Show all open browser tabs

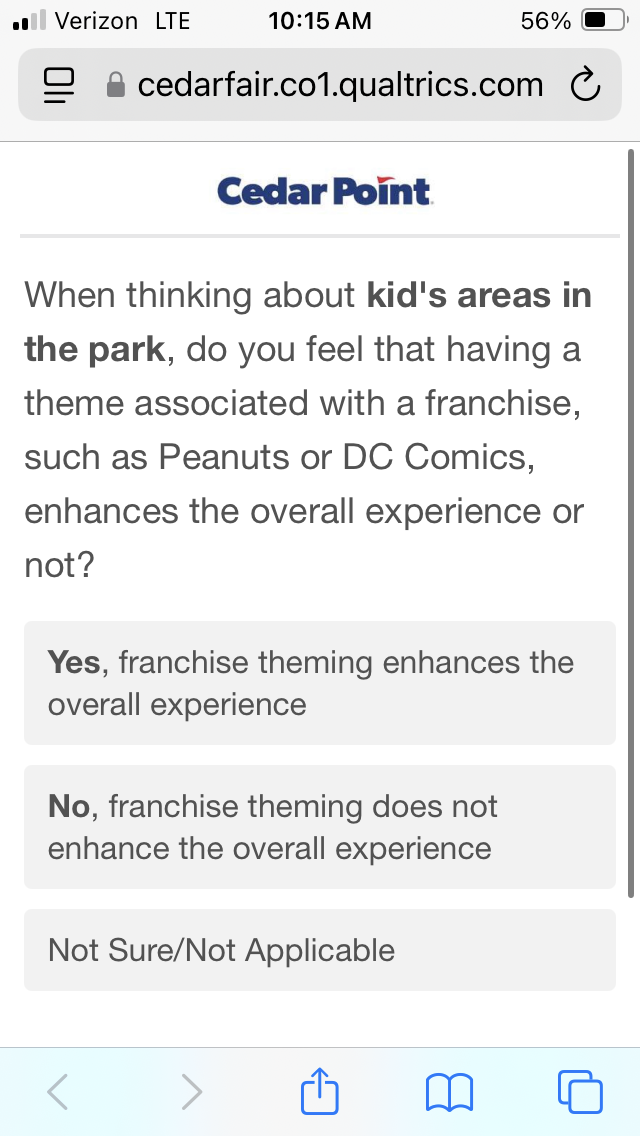point(580,1091)
